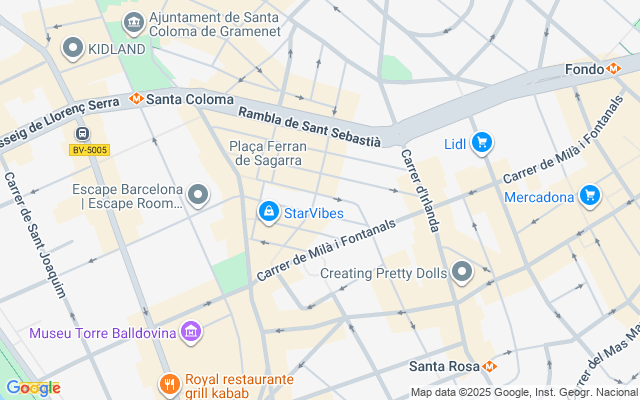Open the StarVibes shop marker
The image size is (640, 400).
click(268, 212)
